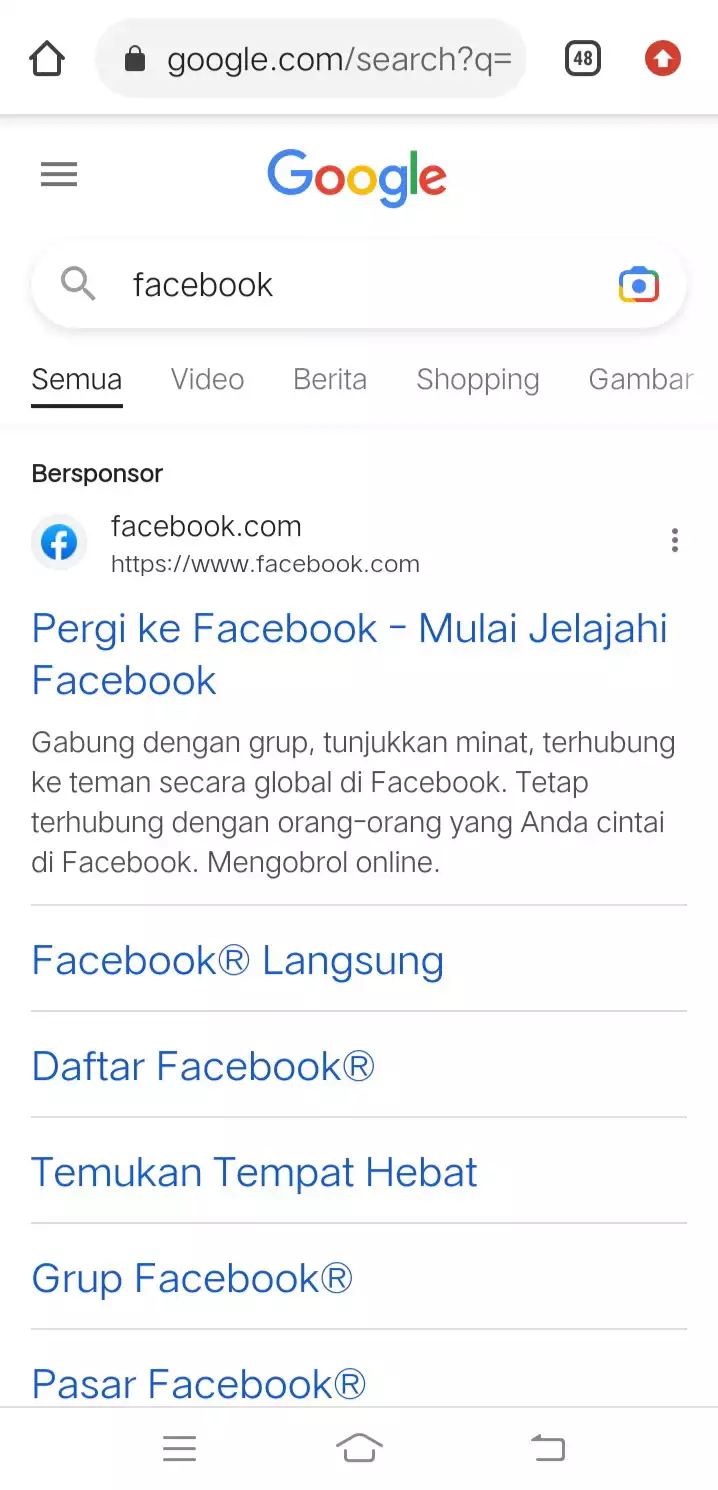
Task: Open the Facebook® Langsung sitelink
Action: (x=237, y=961)
